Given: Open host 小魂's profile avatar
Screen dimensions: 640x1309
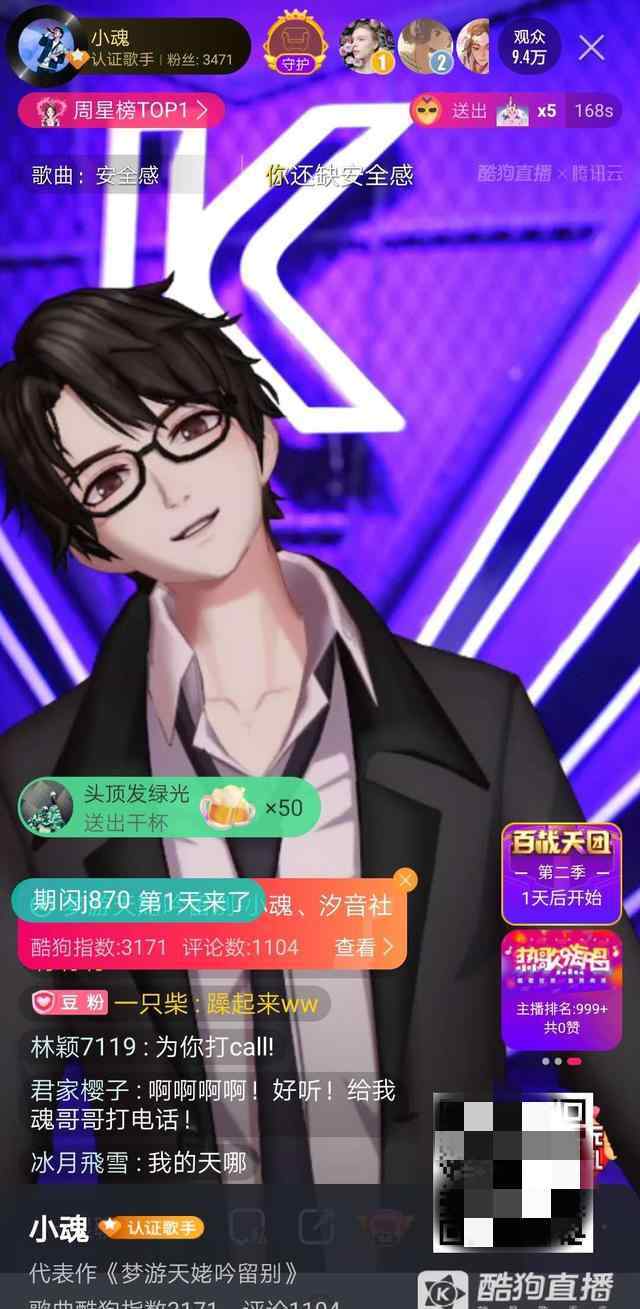Looking at the screenshot, I should pyautogui.click(x=45, y=46).
